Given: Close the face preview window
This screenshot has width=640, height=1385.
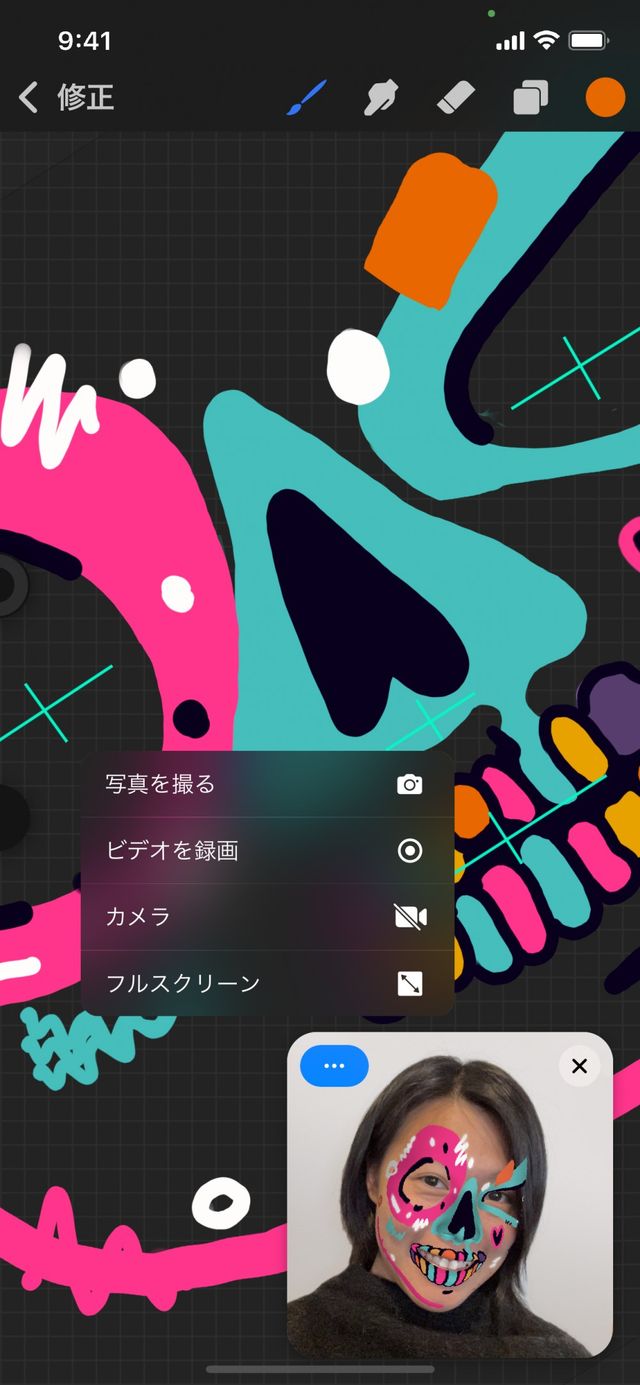Looking at the screenshot, I should pyautogui.click(x=579, y=1066).
